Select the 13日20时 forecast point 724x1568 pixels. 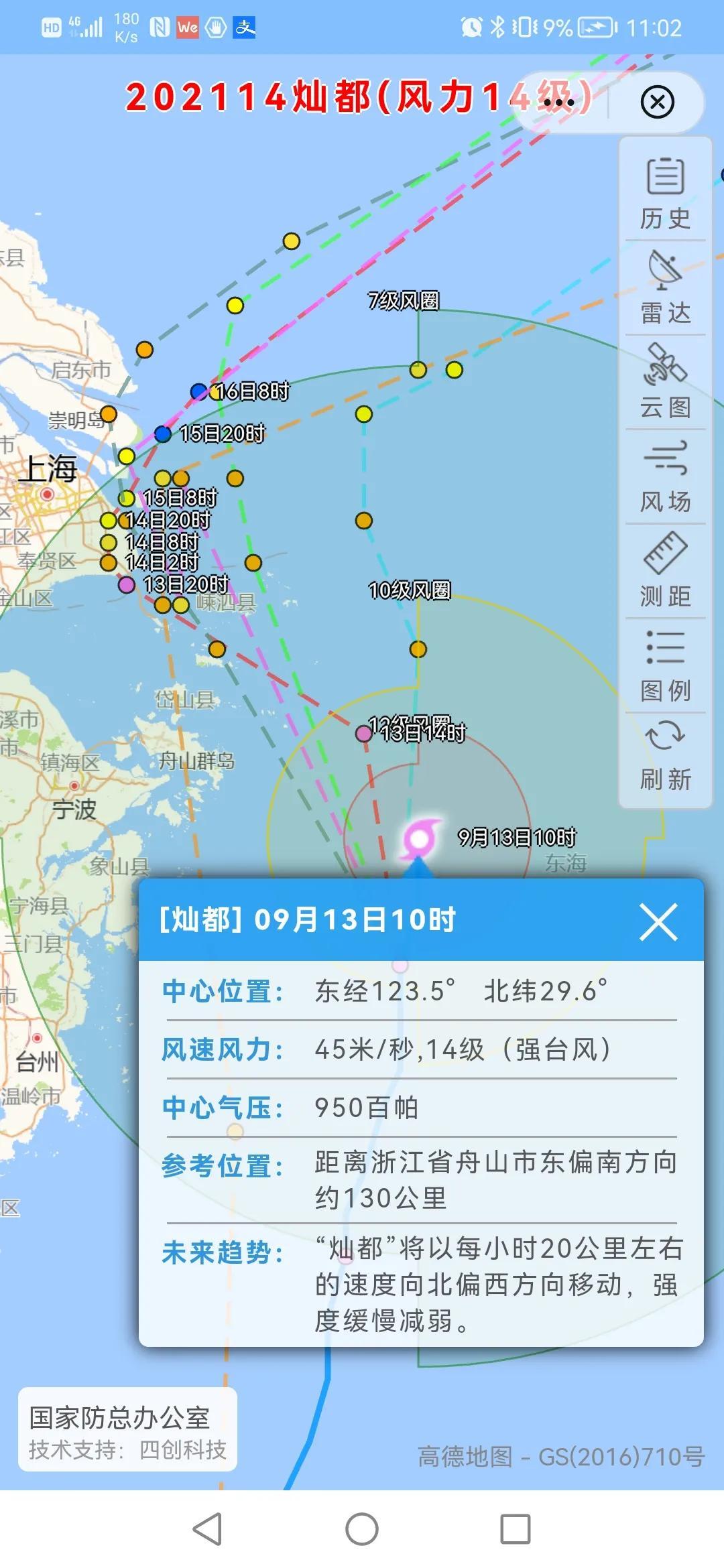pos(126,585)
